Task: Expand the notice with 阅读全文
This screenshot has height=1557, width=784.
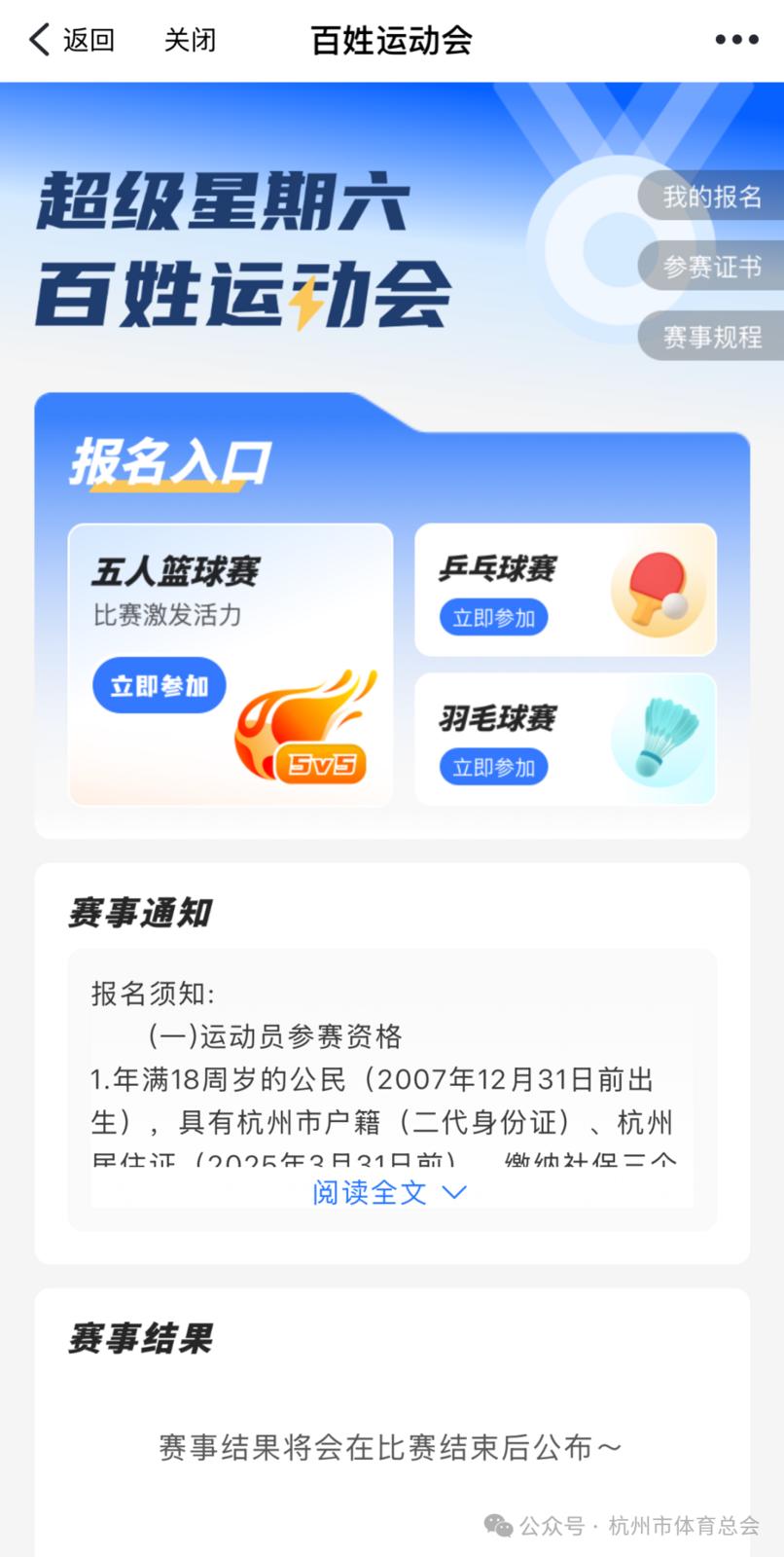Action: 389,1192
